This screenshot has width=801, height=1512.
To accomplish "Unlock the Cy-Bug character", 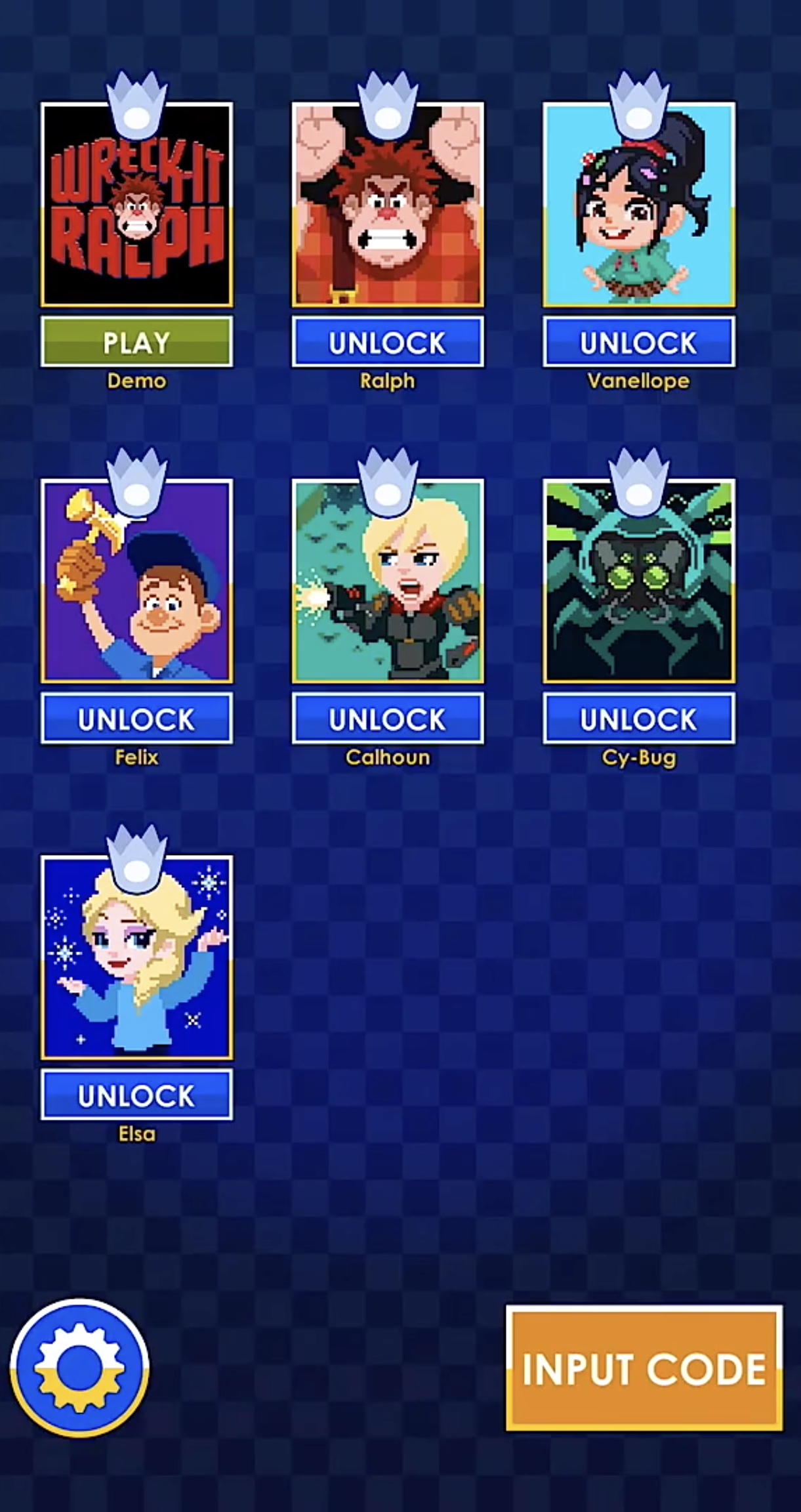I will click(x=639, y=719).
